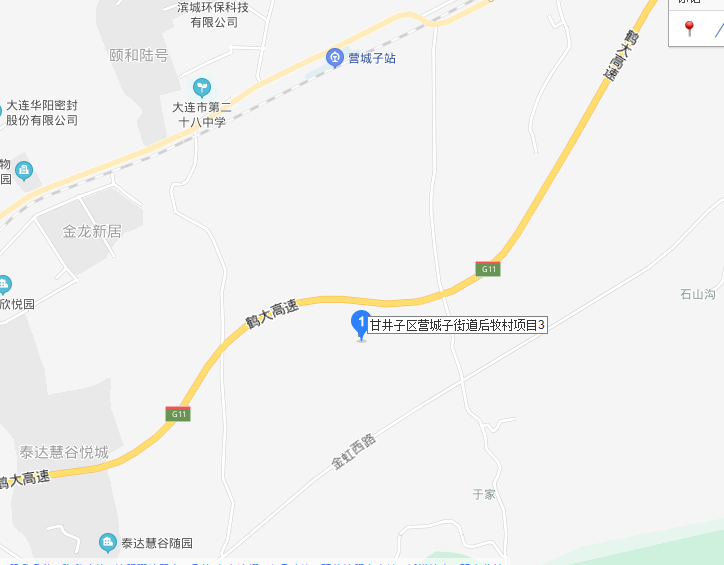The width and height of the screenshot is (724, 565).
Task: Open the 大连市第二十八中学 school marker
Action: pos(203,87)
